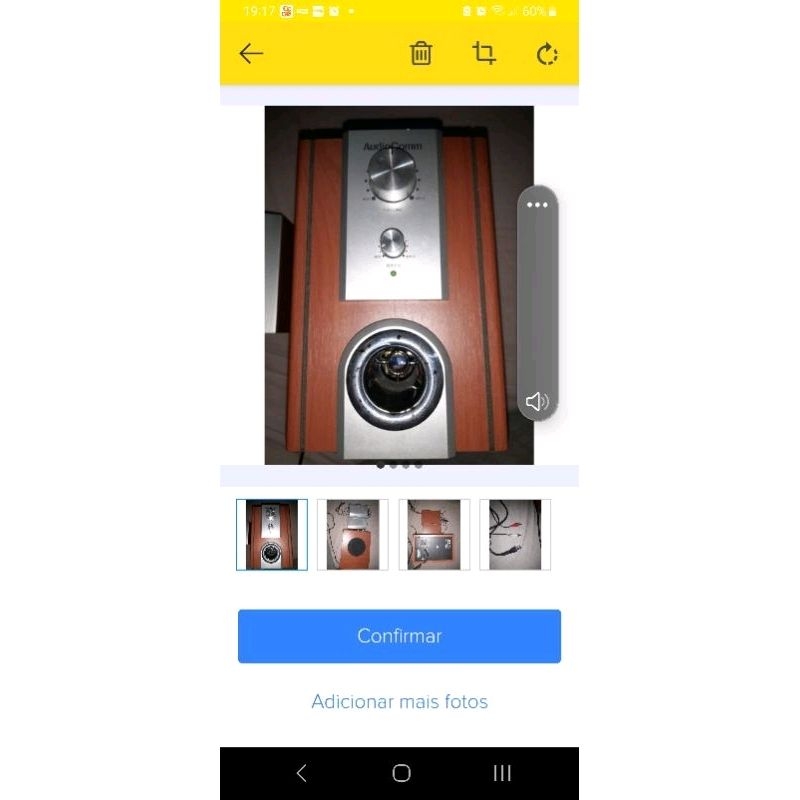Select the second thumbnail showing speaker back
The height and width of the screenshot is (800, 800).
point(353,534)
